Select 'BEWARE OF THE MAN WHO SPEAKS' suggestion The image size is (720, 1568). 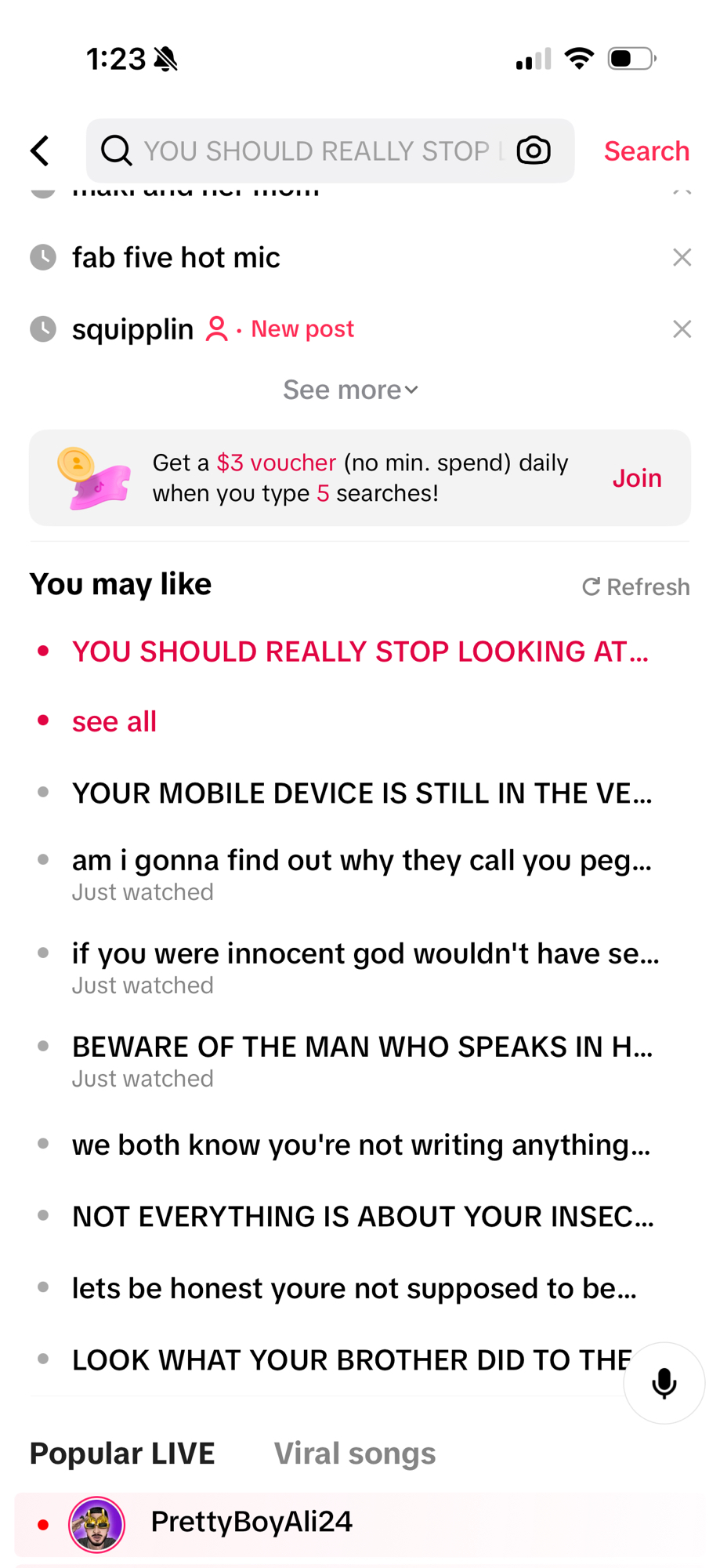(x=361, y=1047)
